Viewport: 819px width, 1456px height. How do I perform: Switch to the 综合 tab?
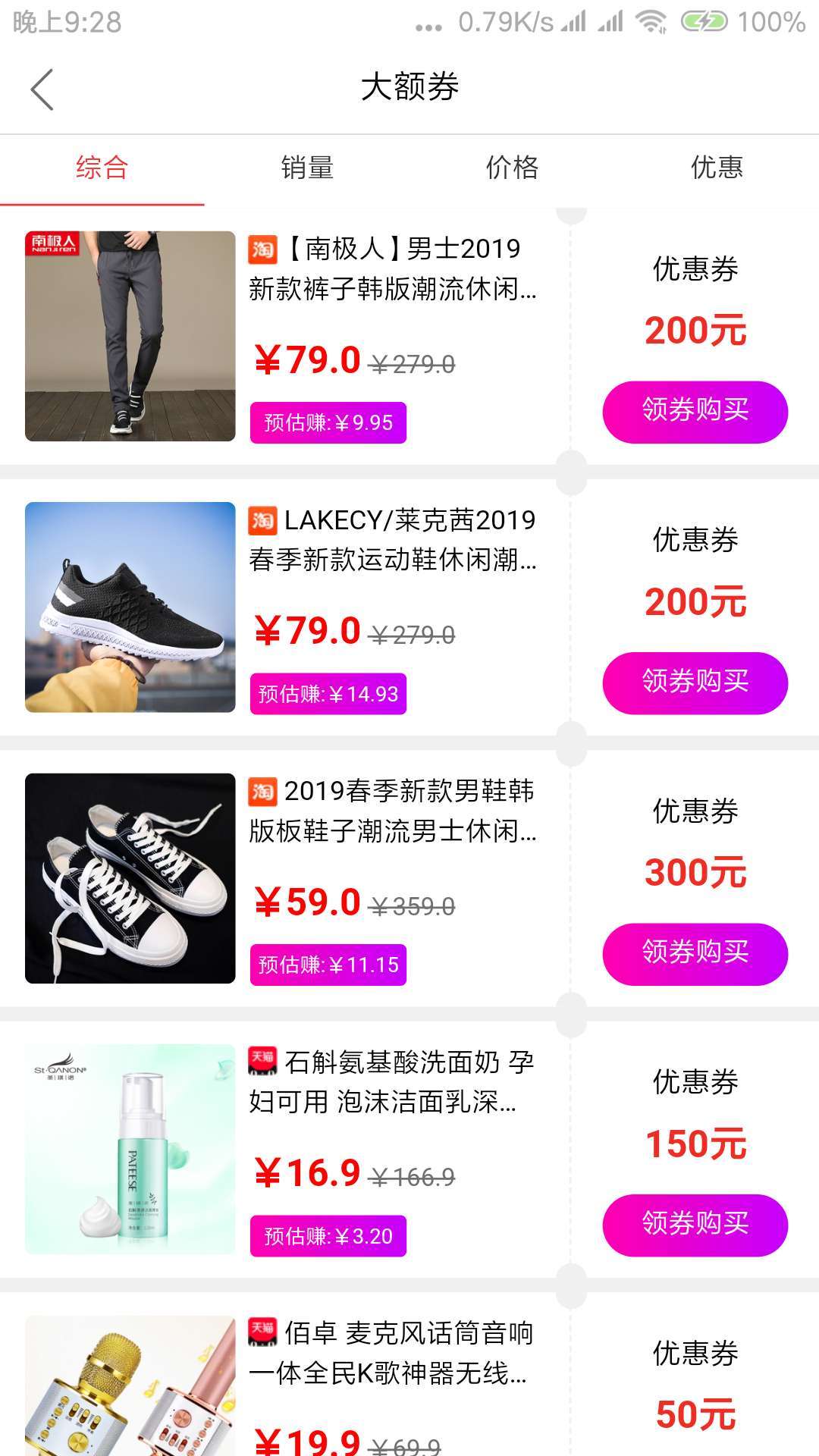pyautogui.click(x=102, y=168)
